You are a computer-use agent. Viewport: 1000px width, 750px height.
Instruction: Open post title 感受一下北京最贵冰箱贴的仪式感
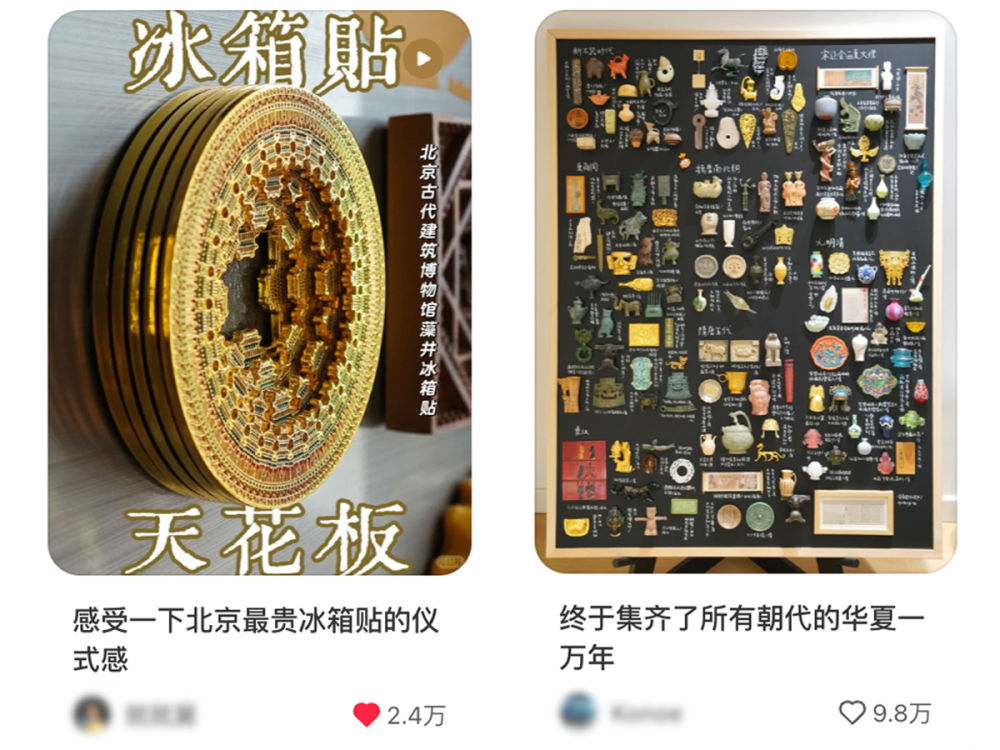point(255,638)
